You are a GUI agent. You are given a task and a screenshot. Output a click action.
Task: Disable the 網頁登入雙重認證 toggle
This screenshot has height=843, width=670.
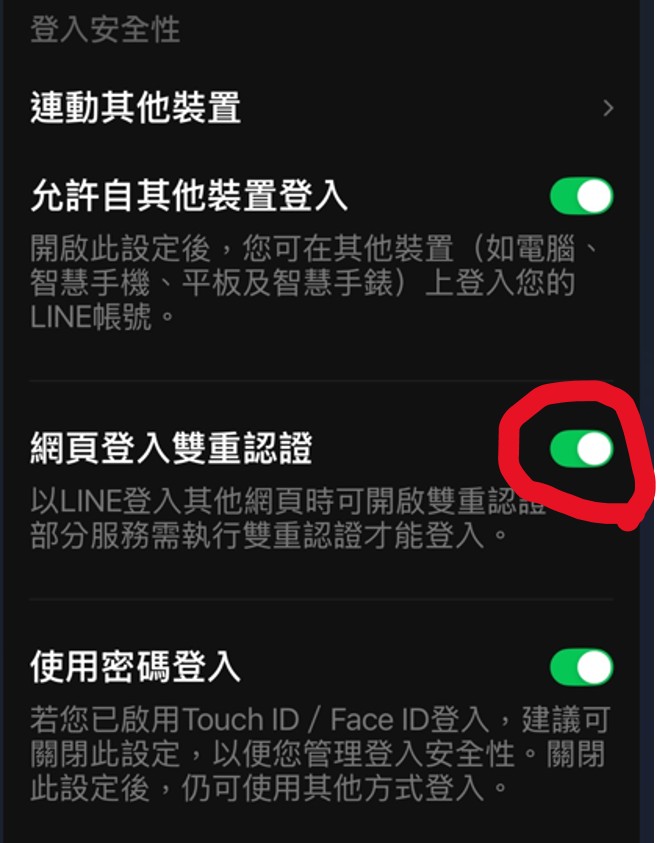point(581,450)
